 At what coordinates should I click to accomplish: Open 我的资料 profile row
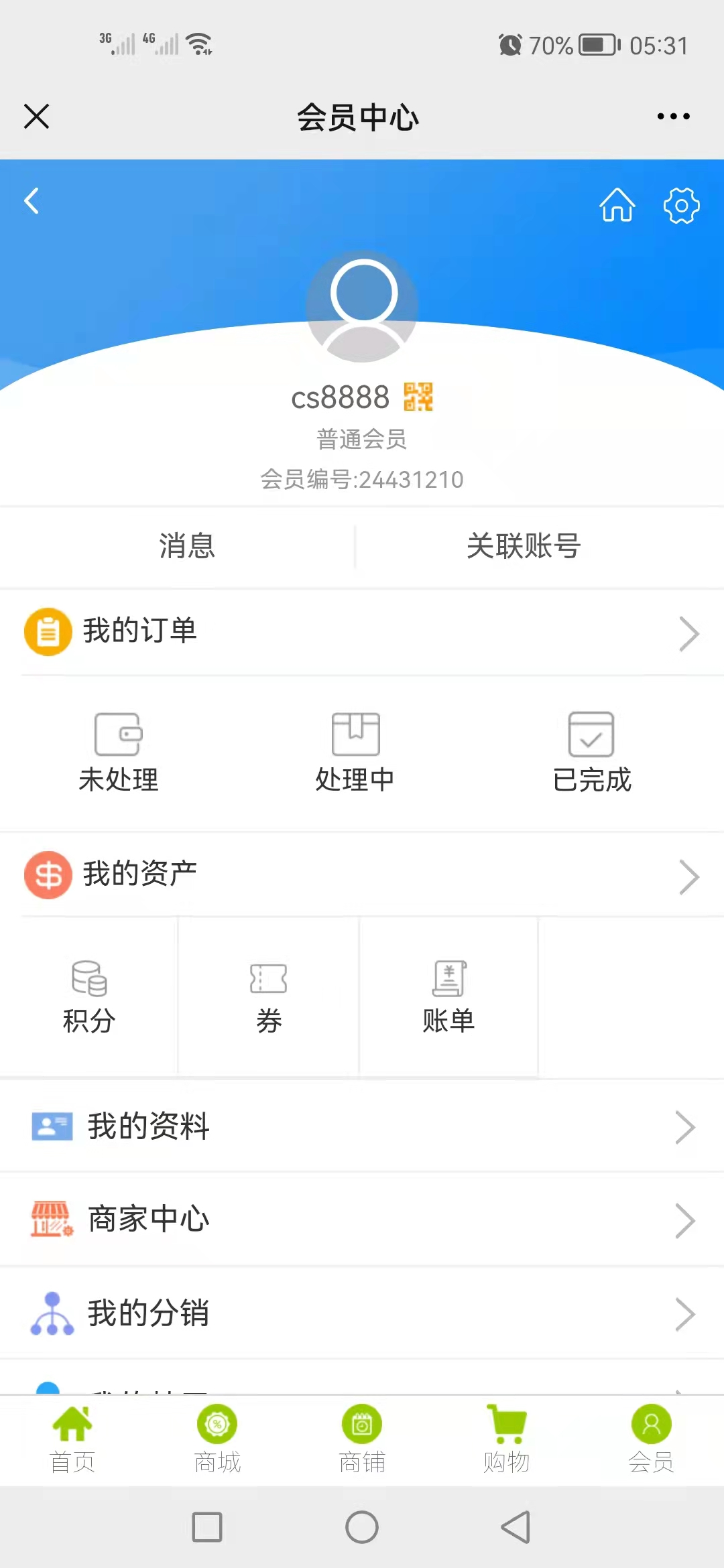tap(362, 1126)
